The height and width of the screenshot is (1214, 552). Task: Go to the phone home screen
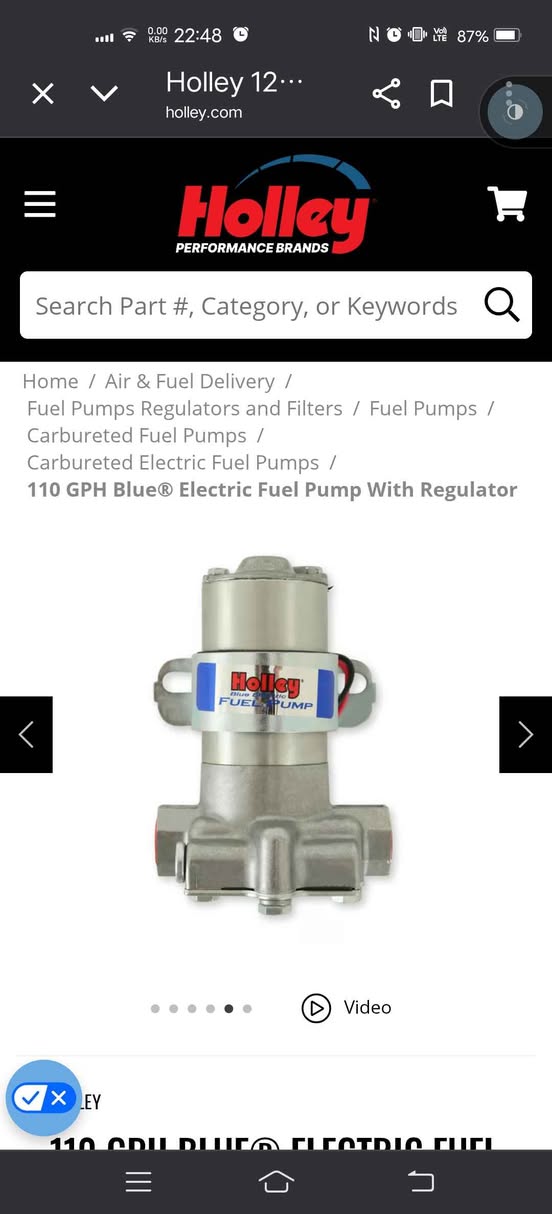coord(276,1182)
